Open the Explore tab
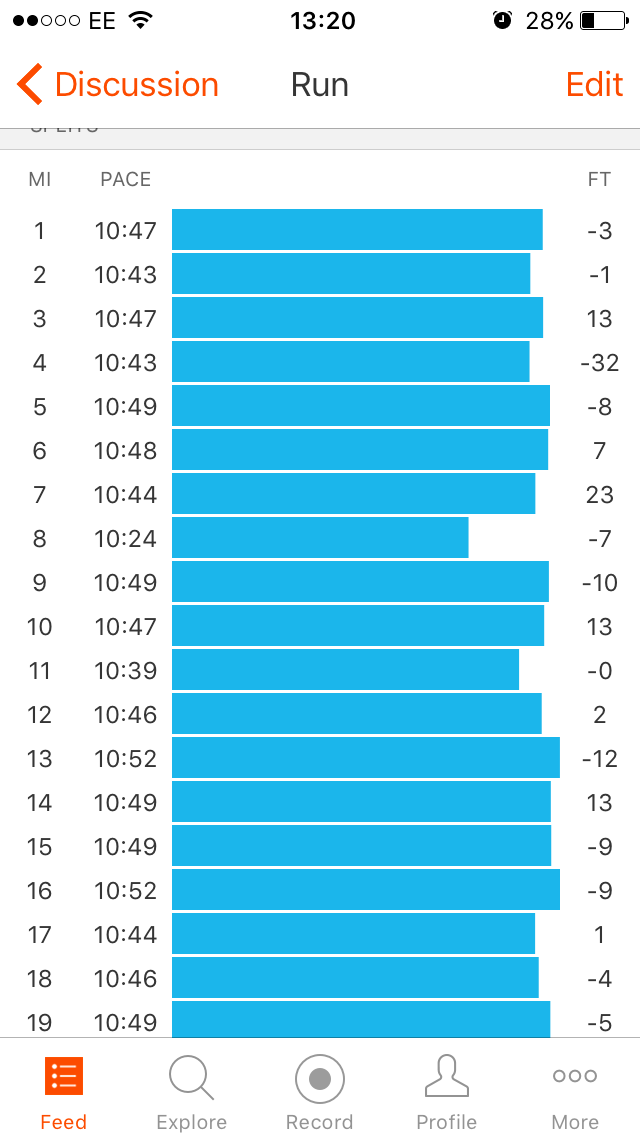Viewport: 640px width, 1136px height. [191, 1091]
